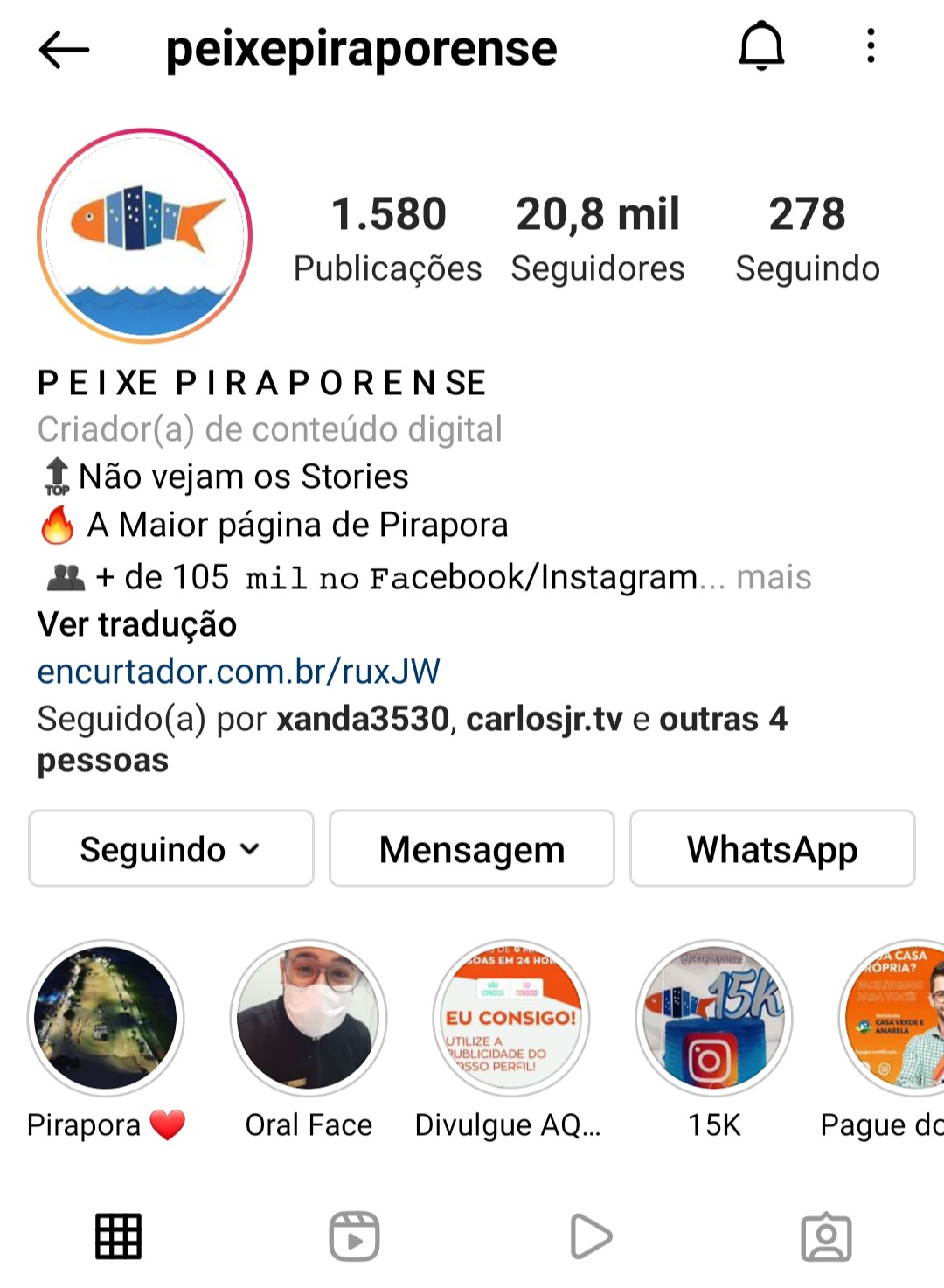944x1288 pixels.
Task: Open the Pirapora story highlight
Action: (x=106, y=1019)
